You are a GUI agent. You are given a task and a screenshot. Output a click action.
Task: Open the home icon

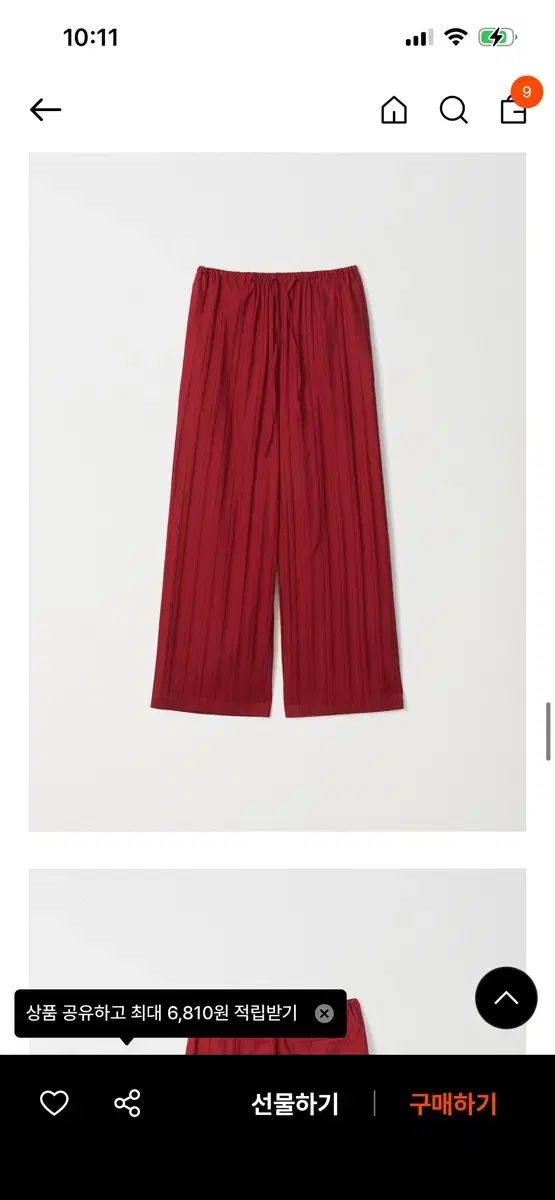pos(394,110)
